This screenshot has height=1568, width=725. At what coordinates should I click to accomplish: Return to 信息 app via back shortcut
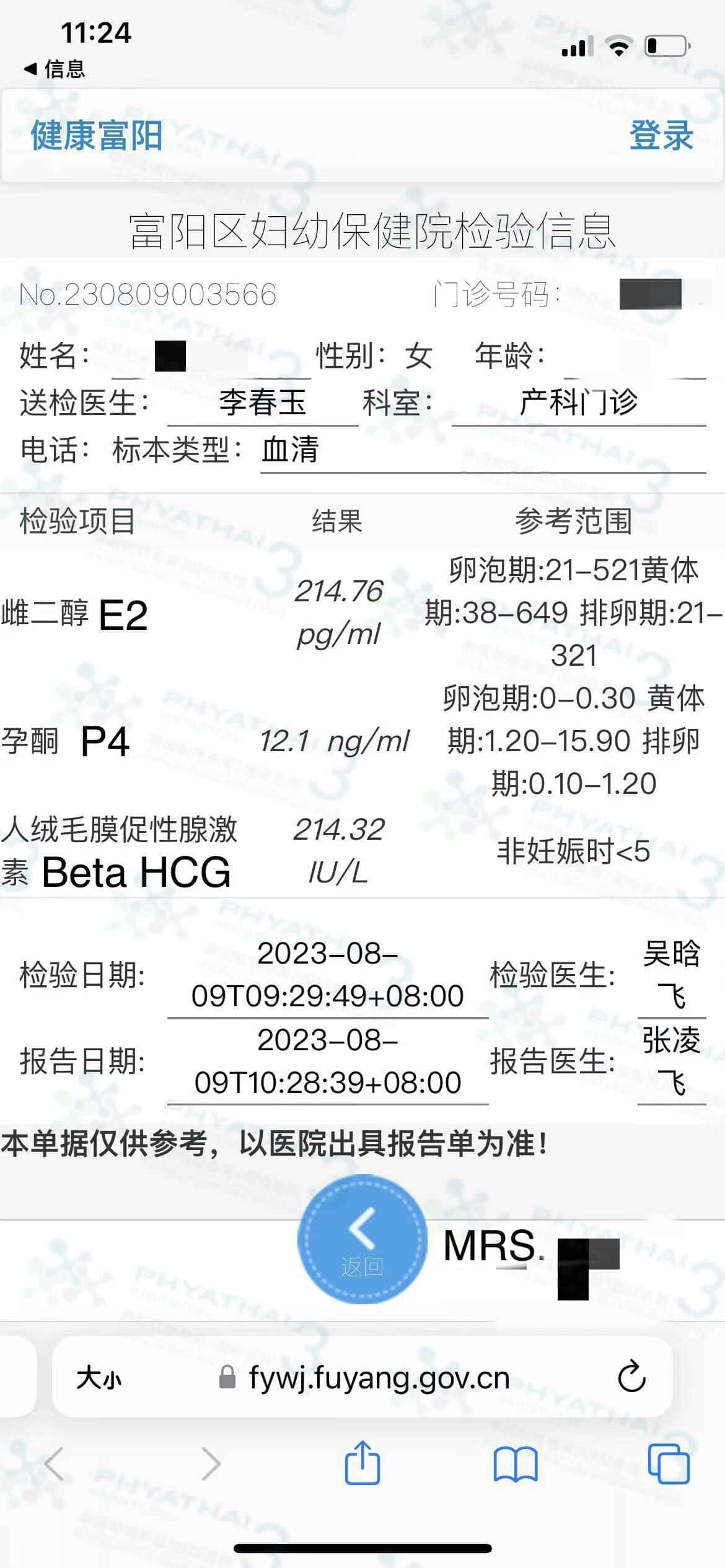pyautogui.click(x=55, y=69)
